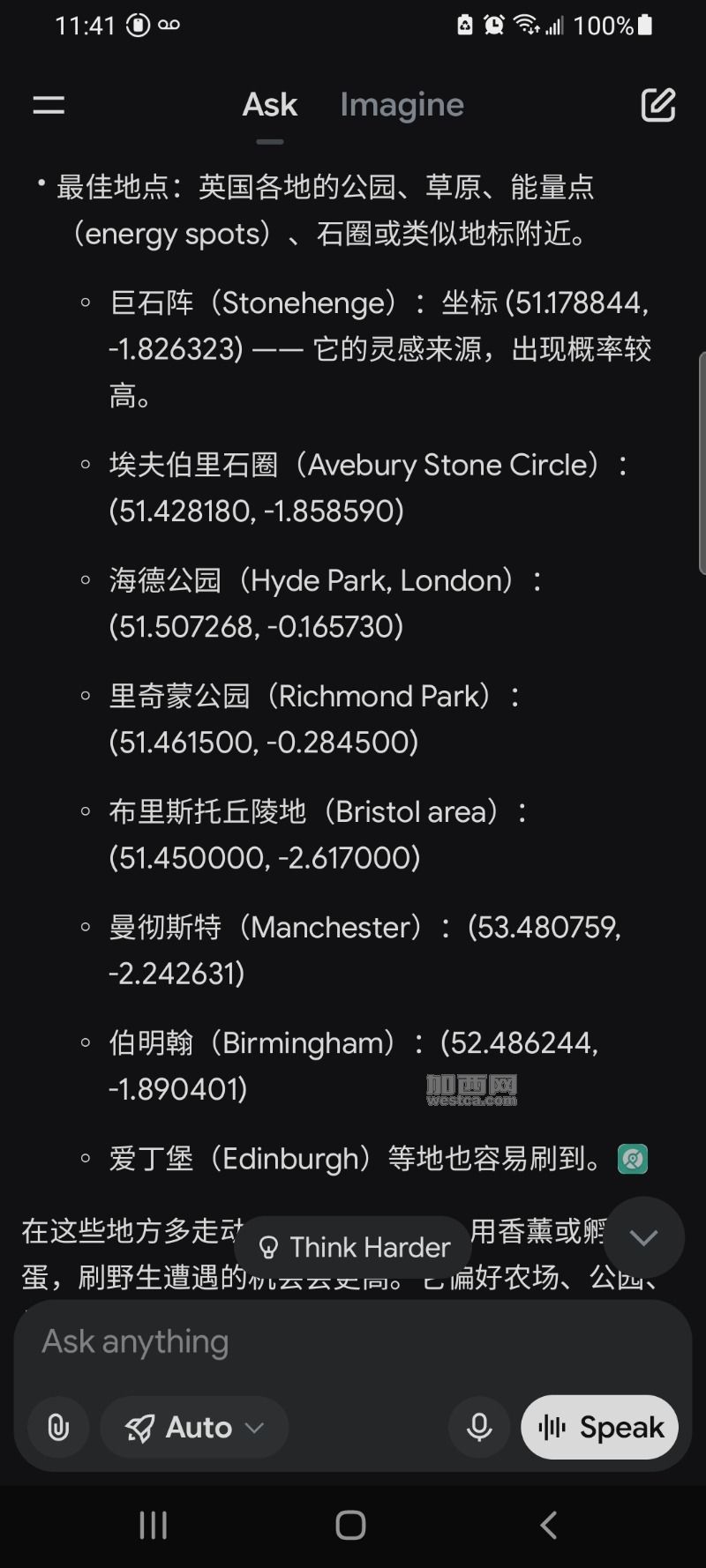Tap the Think Harder button
The height and width of the screenshot is (1568, 706).
tap(354, 1247)
